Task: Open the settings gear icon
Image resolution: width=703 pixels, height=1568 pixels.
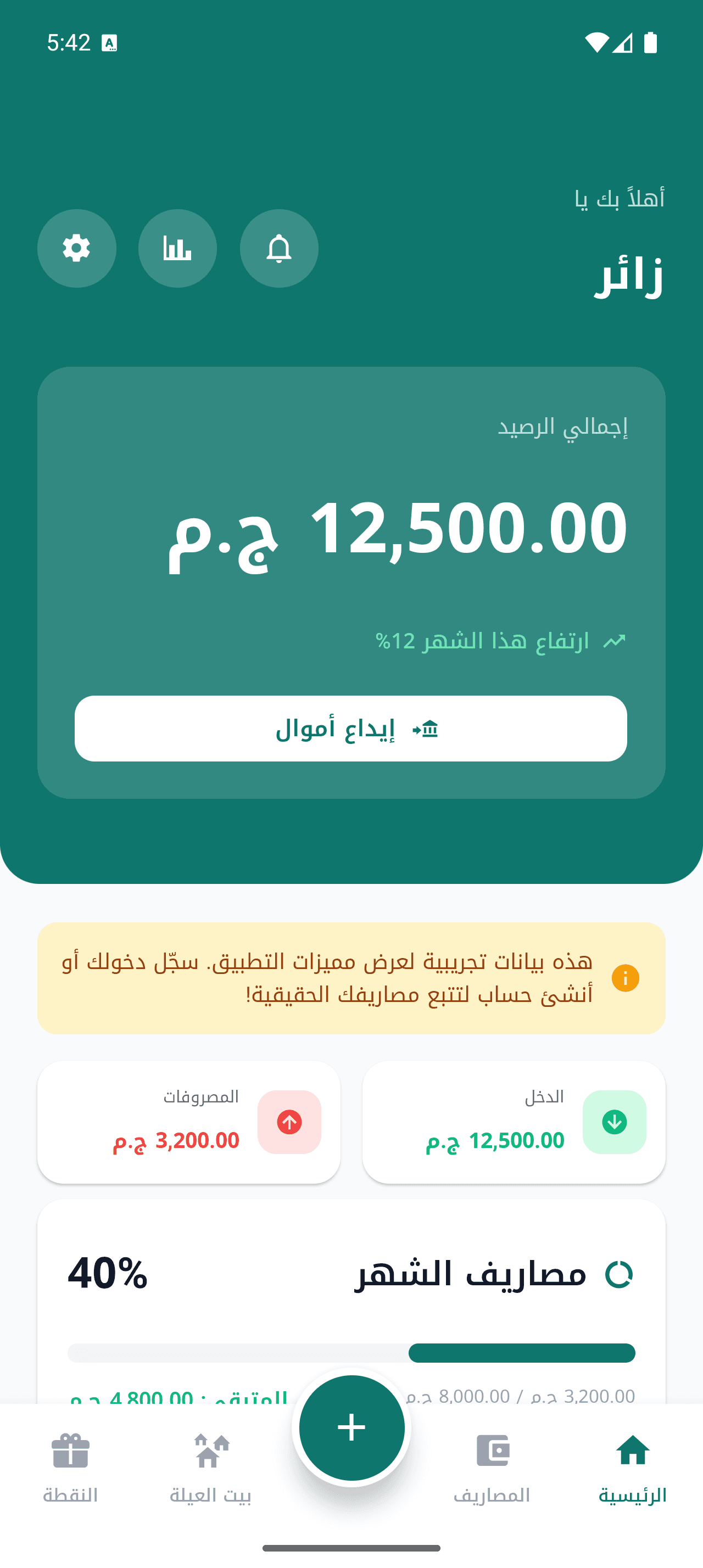Action: (x=77, y=248)
